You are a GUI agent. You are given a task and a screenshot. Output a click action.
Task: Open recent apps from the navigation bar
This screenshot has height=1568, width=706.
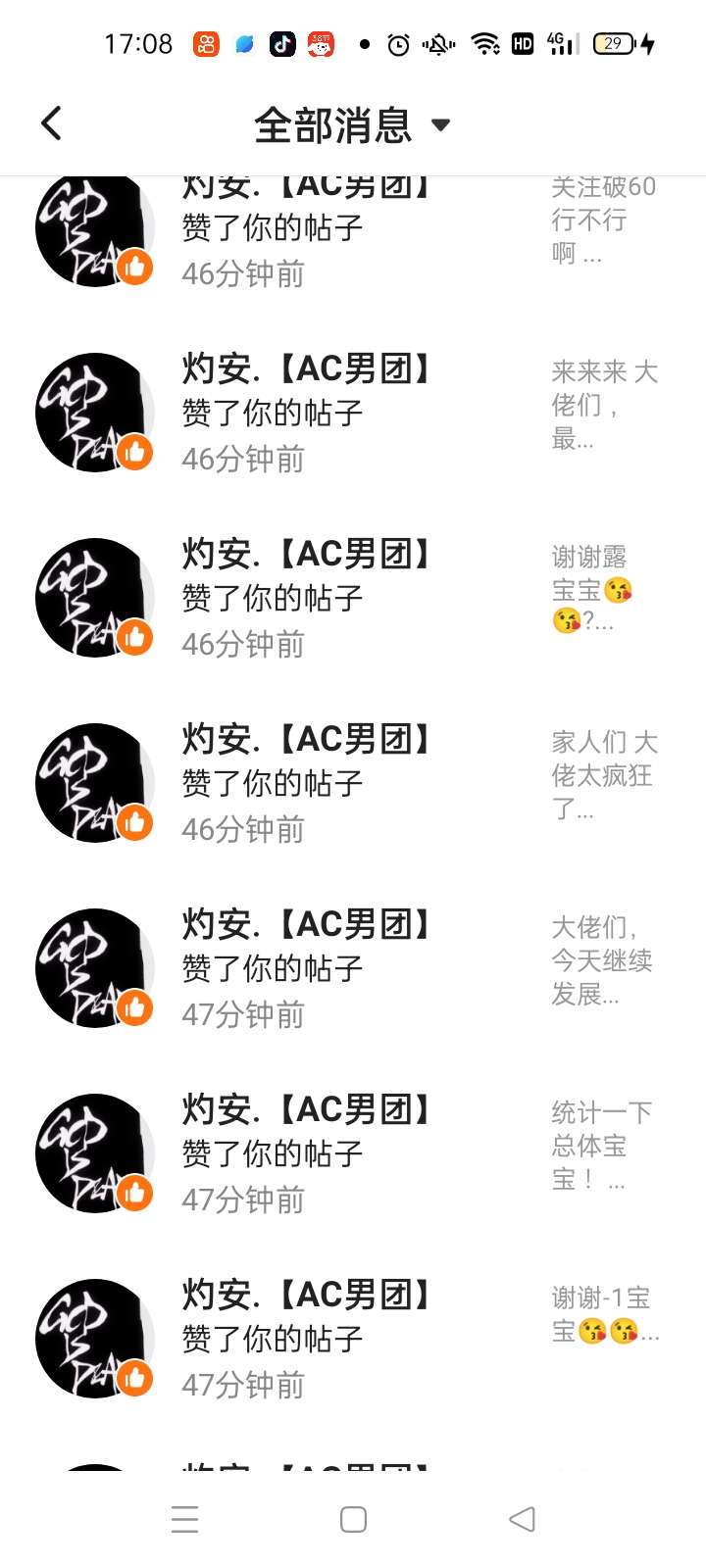click(184, 1519)
